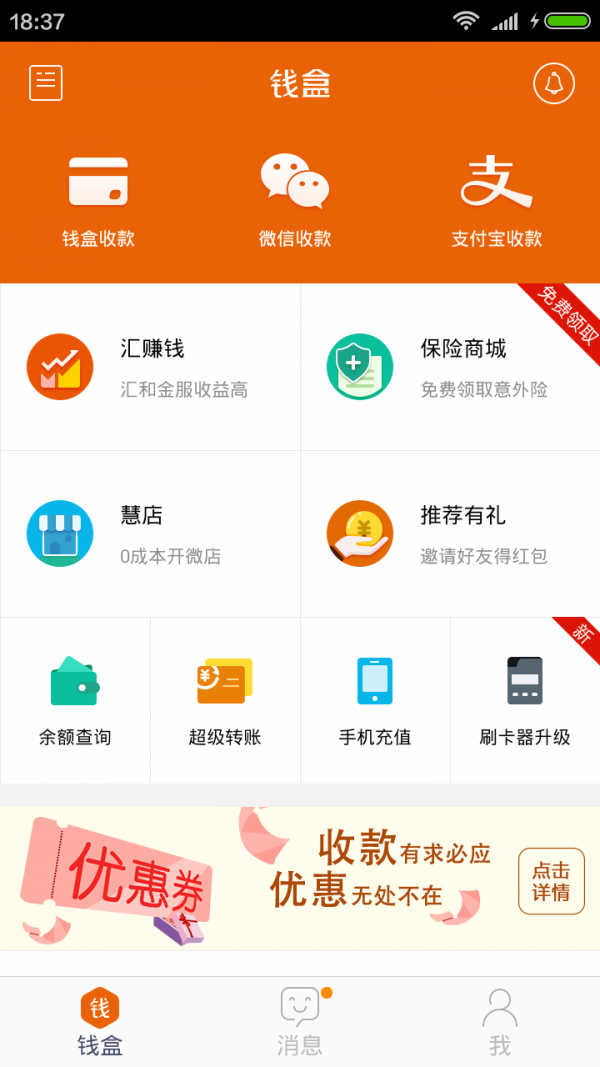Open 手机充值 phone top-up
Image resolution: width=600 pixels, height=1067 pixels.
pos(375,700)
